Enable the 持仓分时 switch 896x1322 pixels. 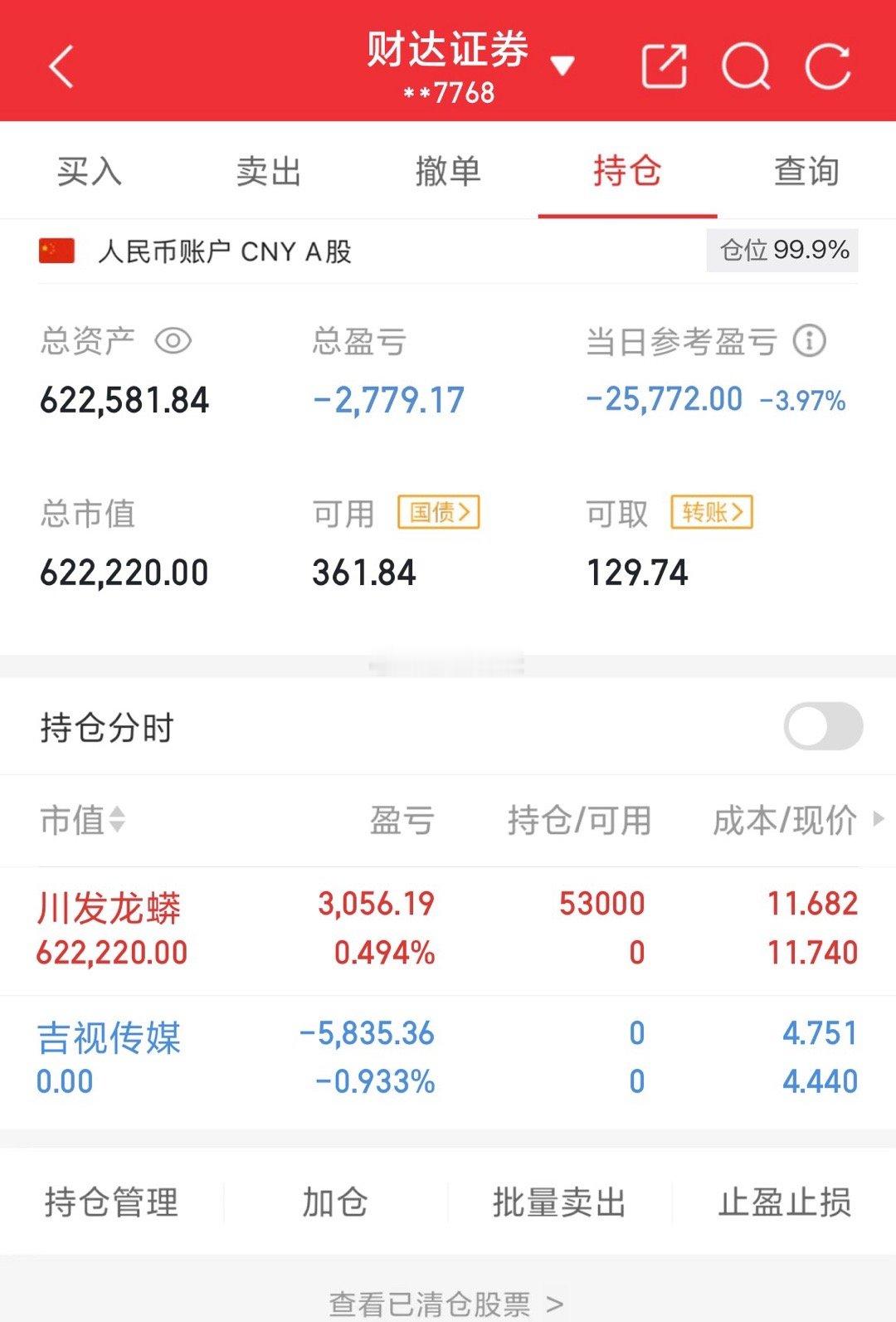click(824, 725)
